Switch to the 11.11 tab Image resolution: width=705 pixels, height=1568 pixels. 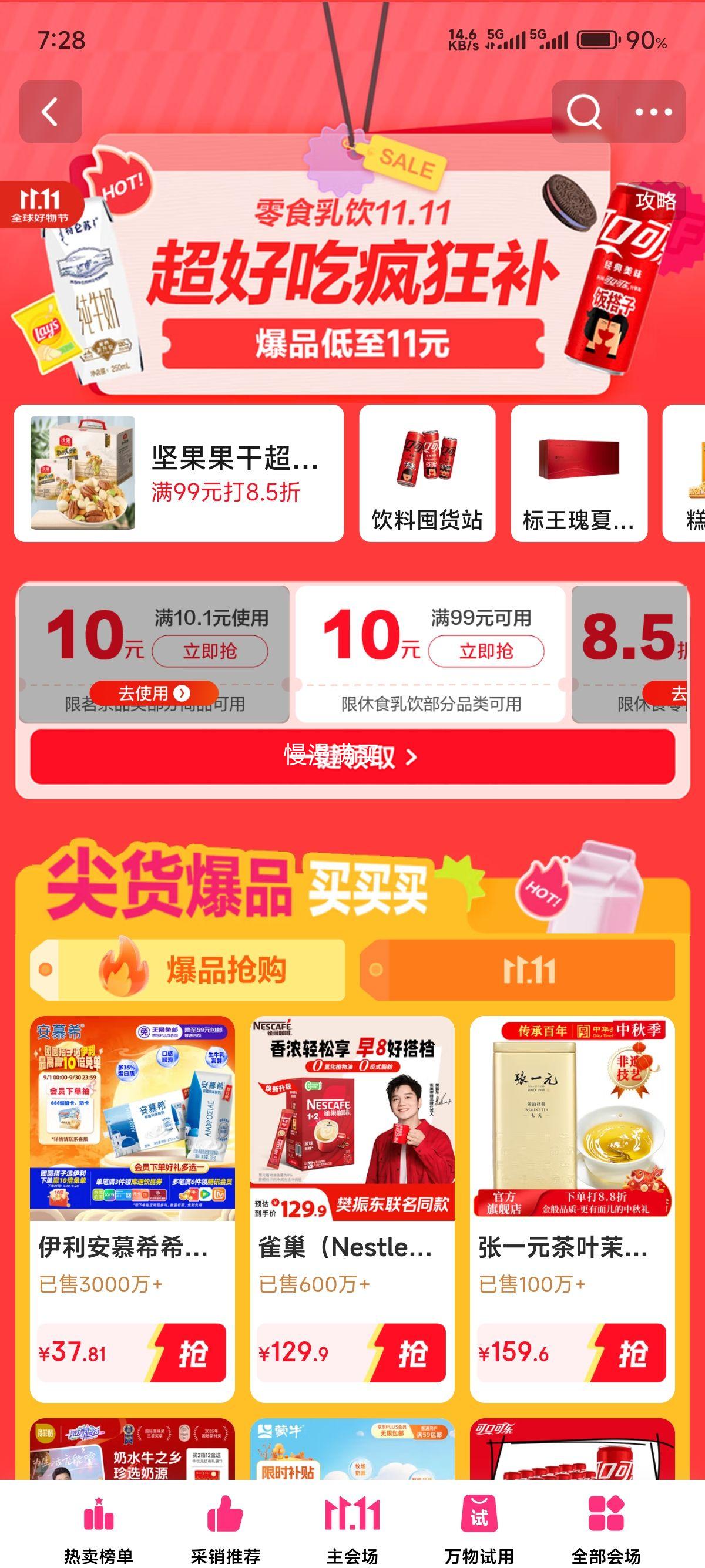518,970
